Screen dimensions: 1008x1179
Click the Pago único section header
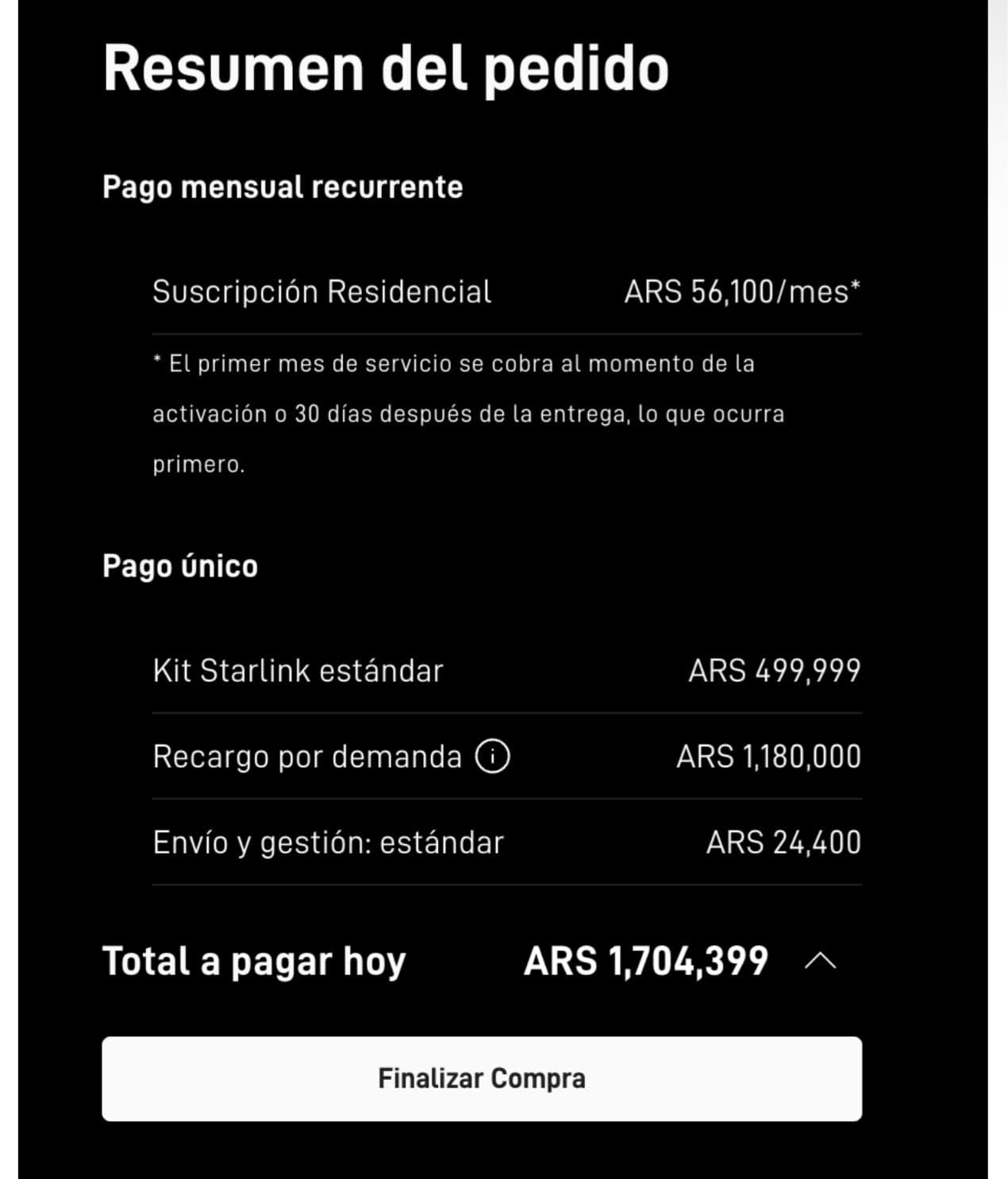[x=179, y=566]
